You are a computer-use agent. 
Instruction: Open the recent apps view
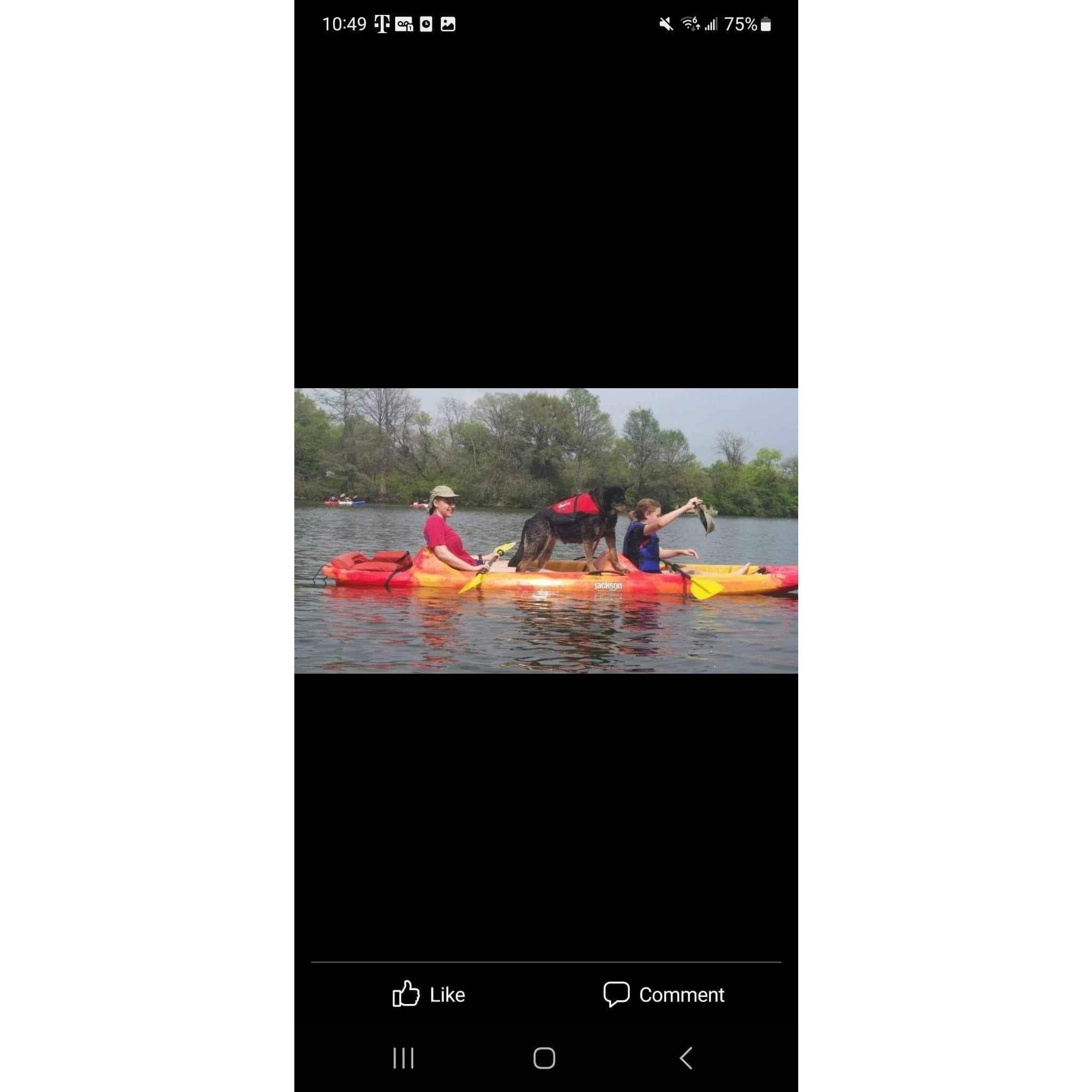tap(404, 1058)
